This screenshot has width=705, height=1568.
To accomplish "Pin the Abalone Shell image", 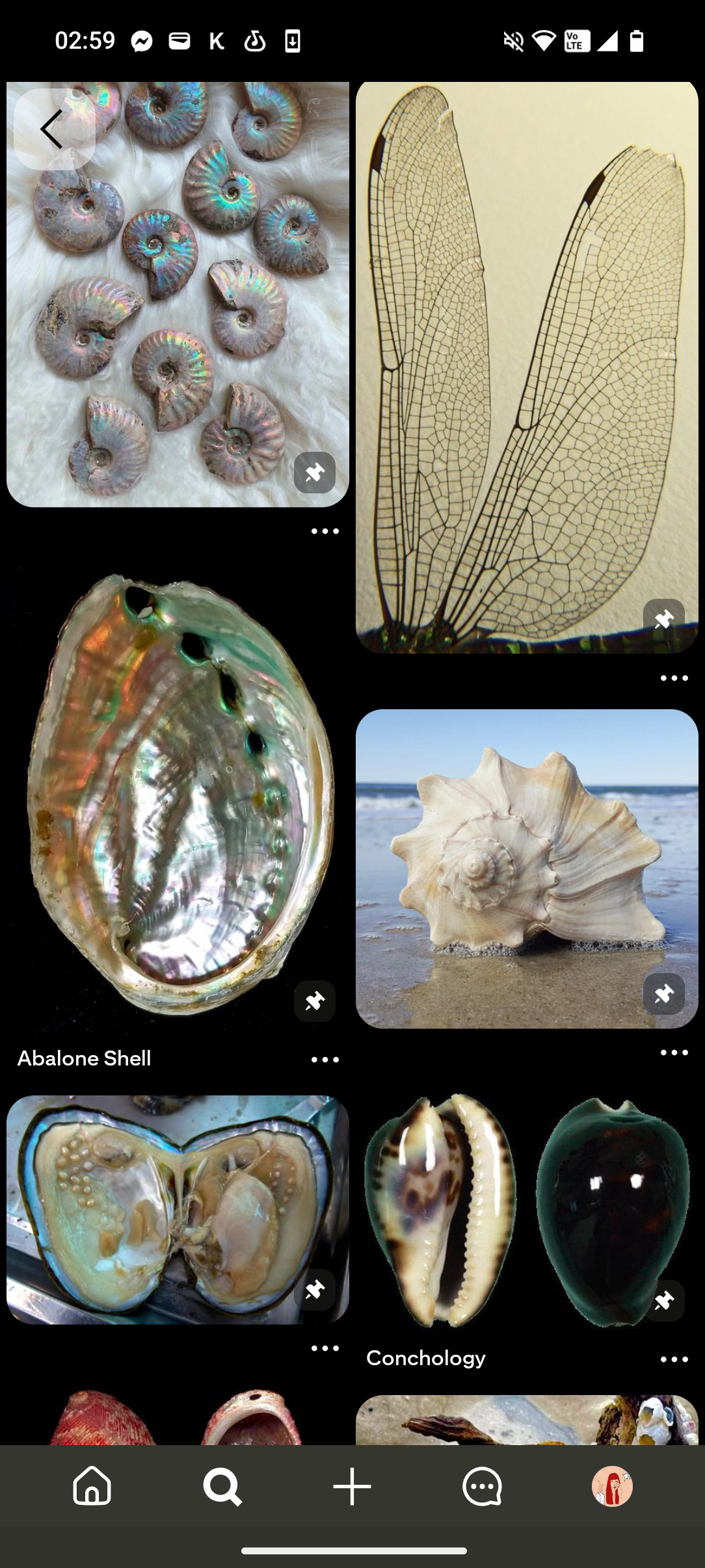I will pos(314,1001).
